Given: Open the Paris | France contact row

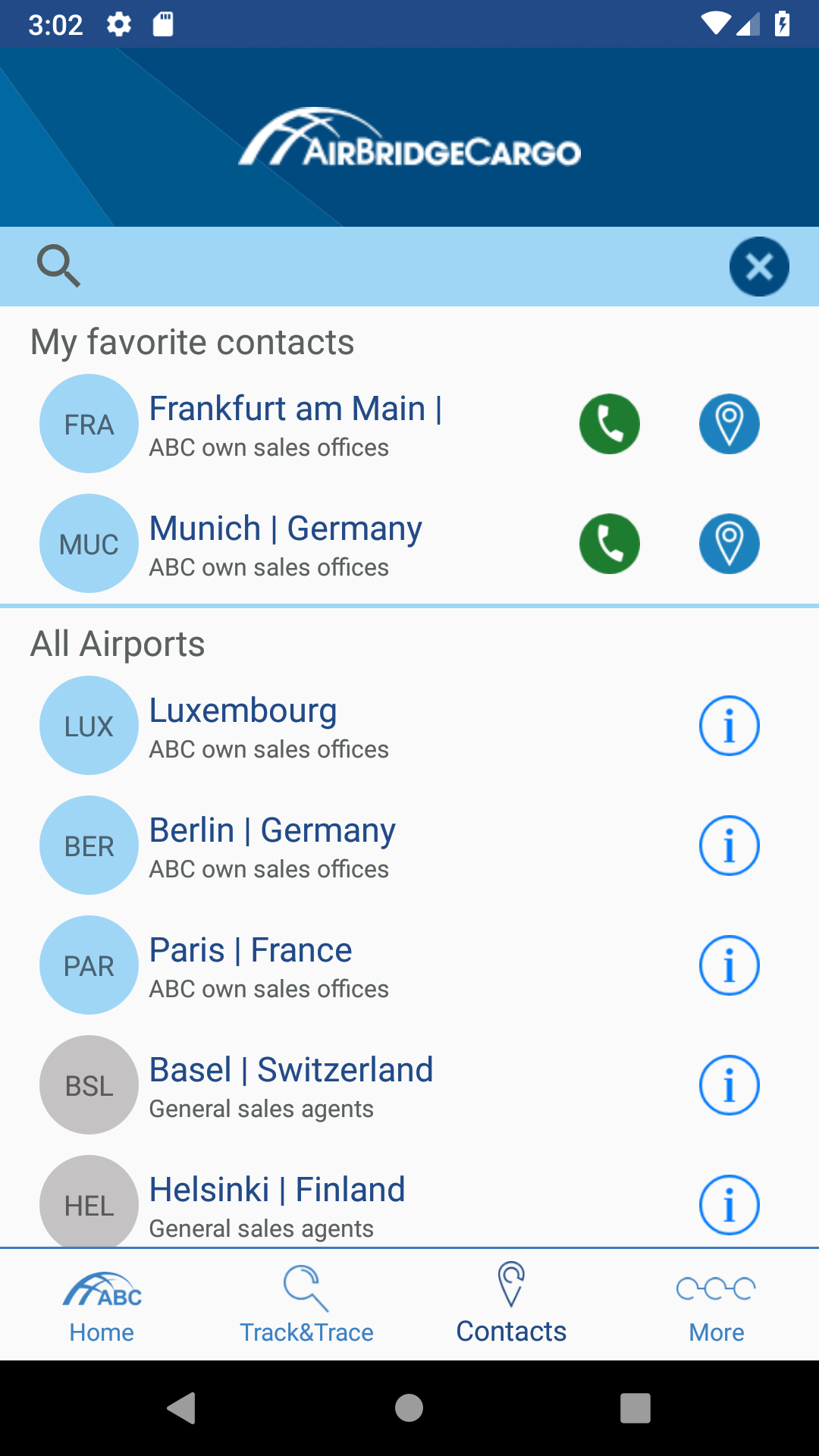Looking at the screenshot, I should point(409,965).
